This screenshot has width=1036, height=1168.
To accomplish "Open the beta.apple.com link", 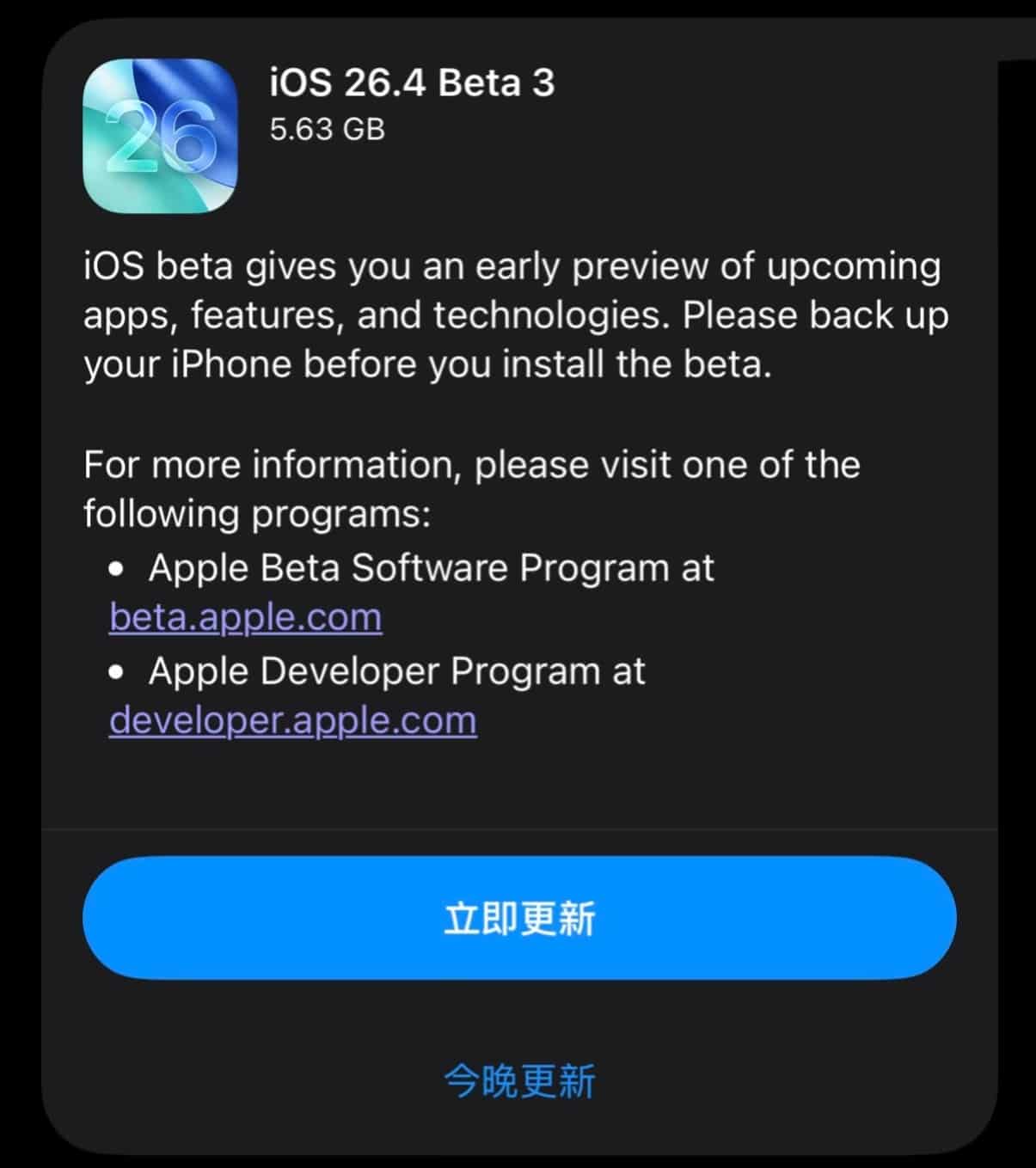I will coord(245,617).
